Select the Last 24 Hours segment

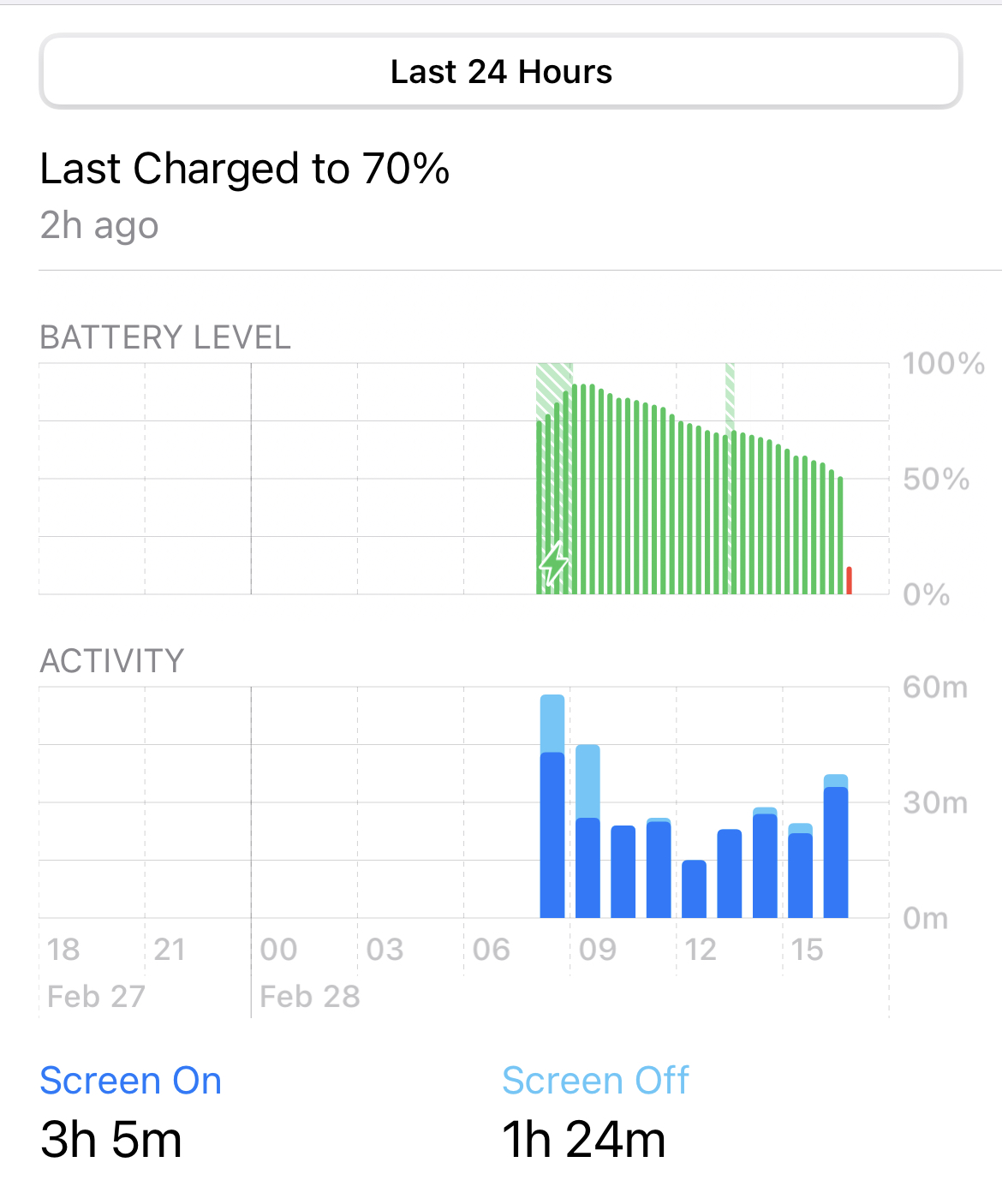pos(501,72)
